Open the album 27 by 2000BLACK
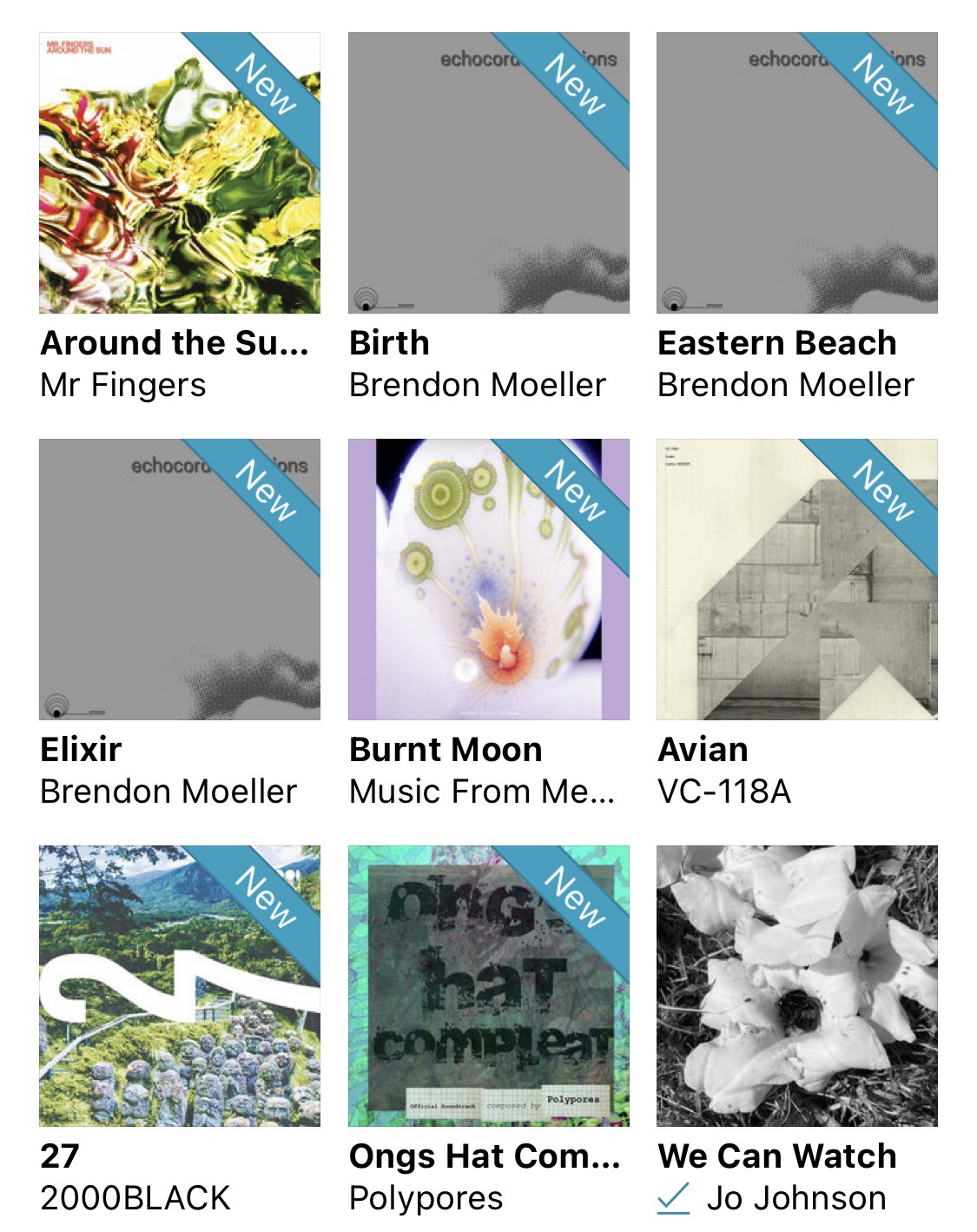Viewport: 977px width, 1232px height. tap(179, 986)
